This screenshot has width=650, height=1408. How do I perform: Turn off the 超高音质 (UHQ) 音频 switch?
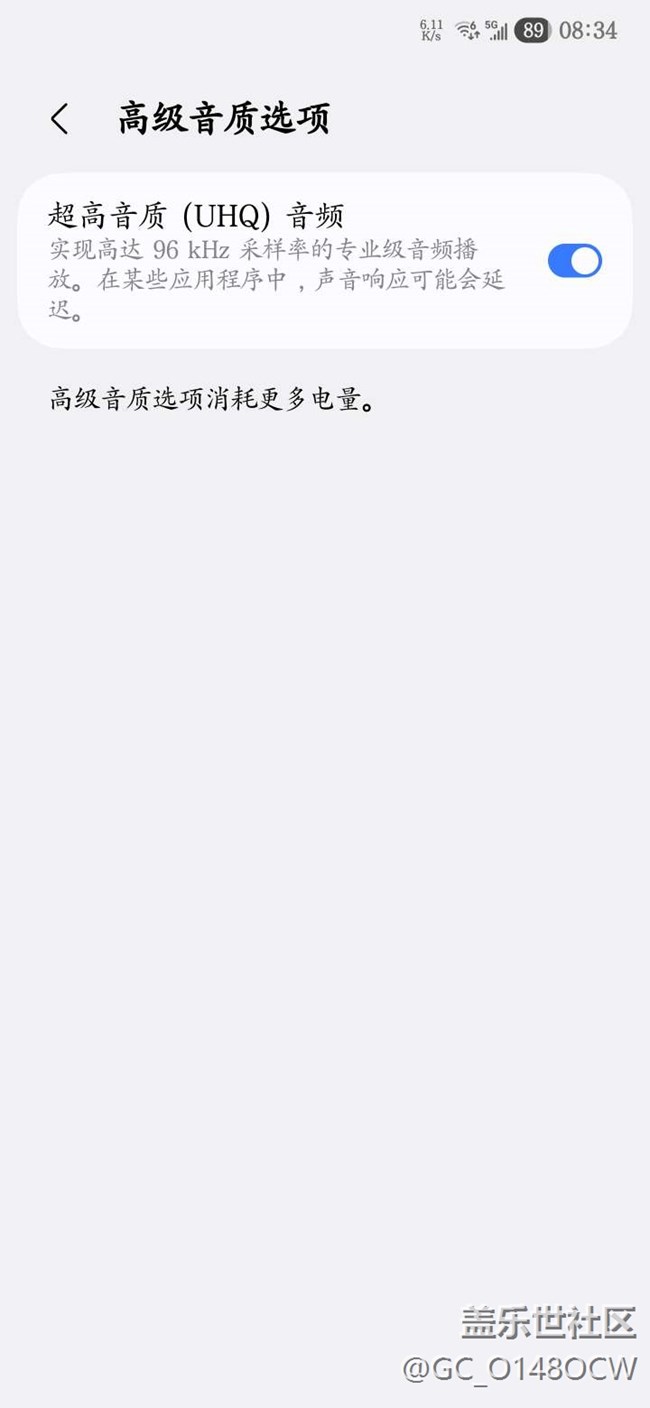click(574, 261)
